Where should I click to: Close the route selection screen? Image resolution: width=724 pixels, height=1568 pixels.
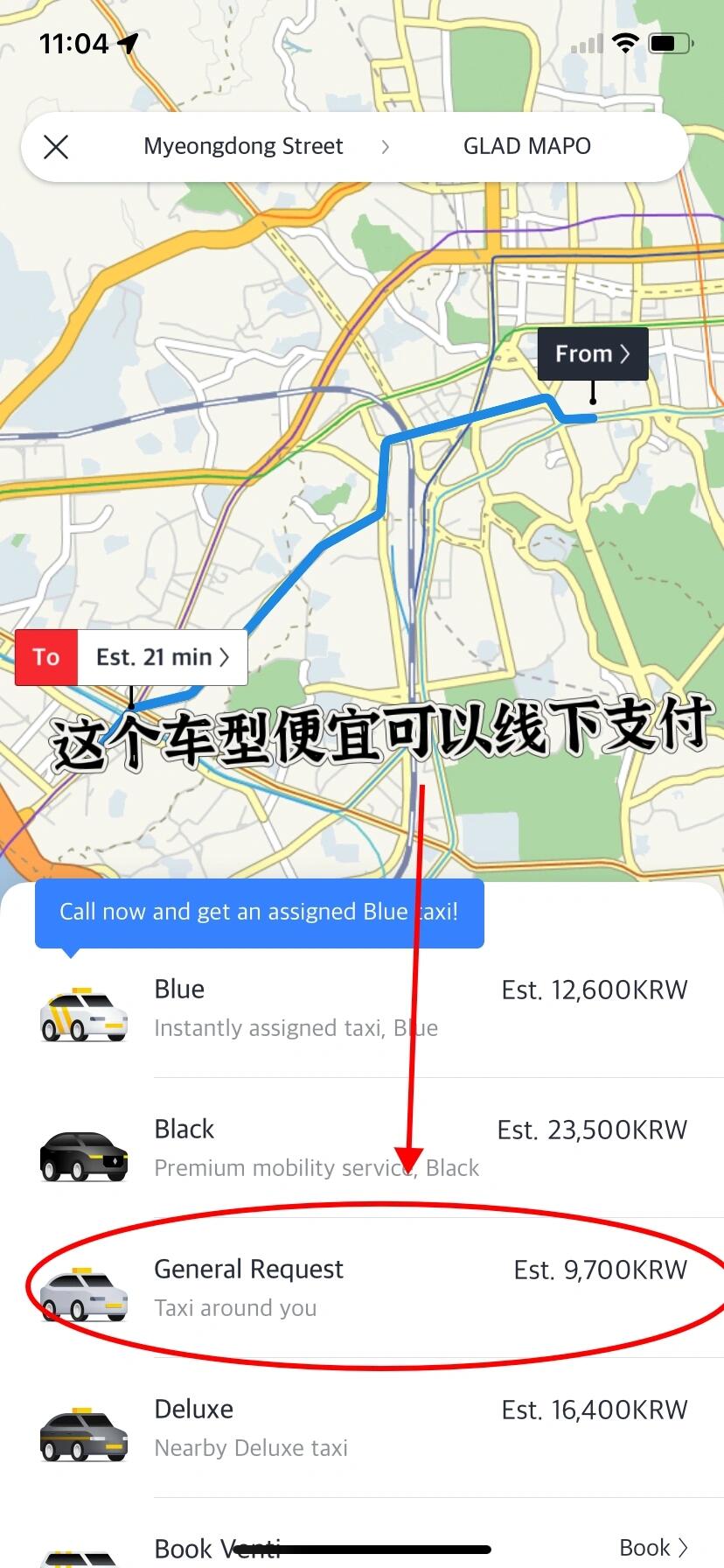(x=56, y=147)
